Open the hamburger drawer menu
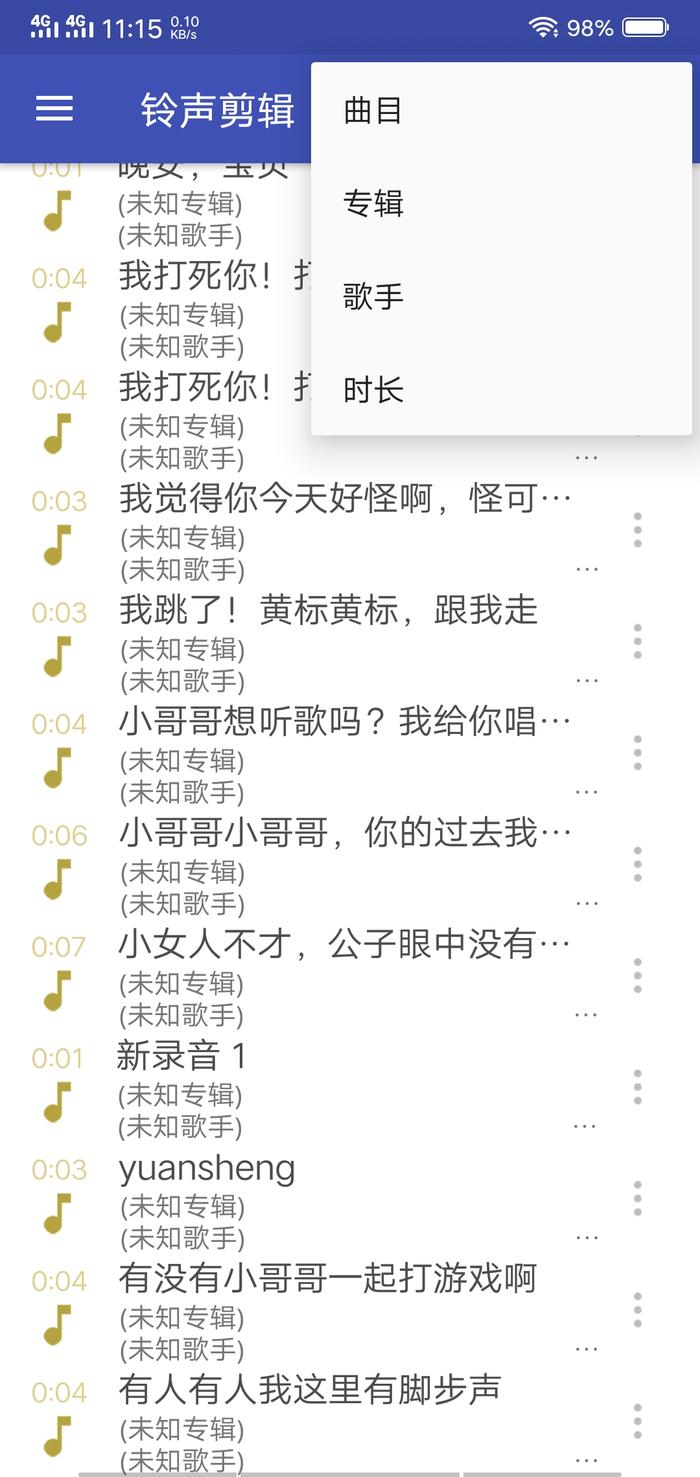 [55, 108]
